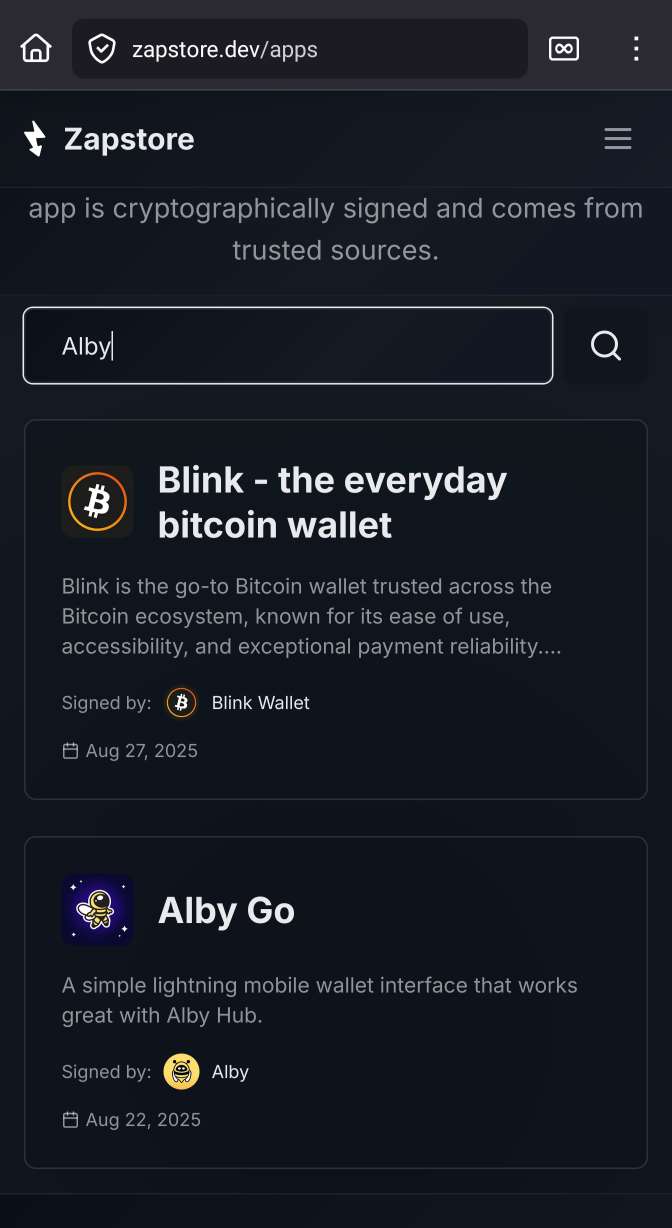
Task: Open the browser overflow menu
Action: click(x=636, y=48)
